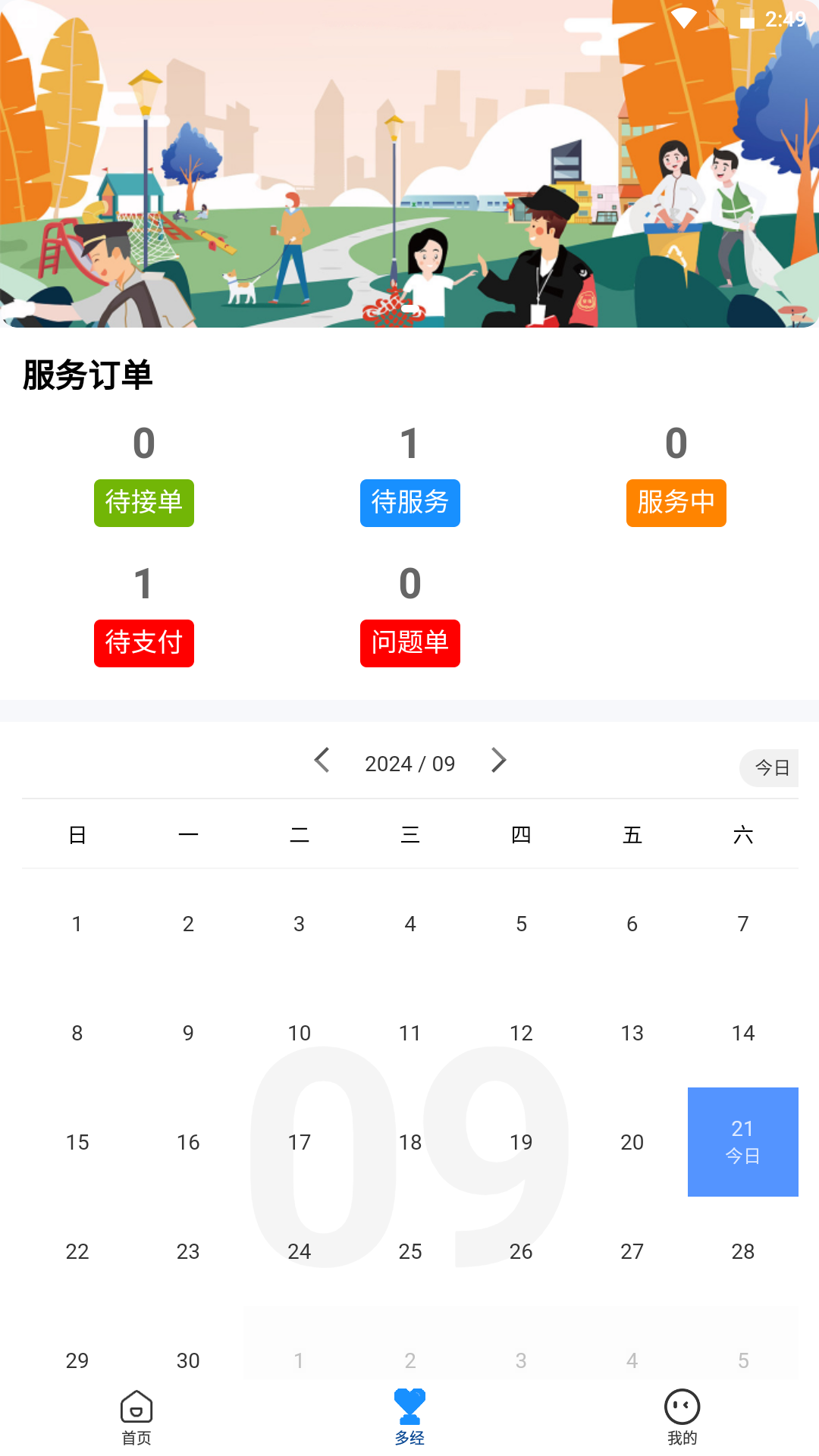The width and height of the screenshot is (819, 1456).
Task: Open the 待支付 pending payment orders
Action: [x=143, y=642]
